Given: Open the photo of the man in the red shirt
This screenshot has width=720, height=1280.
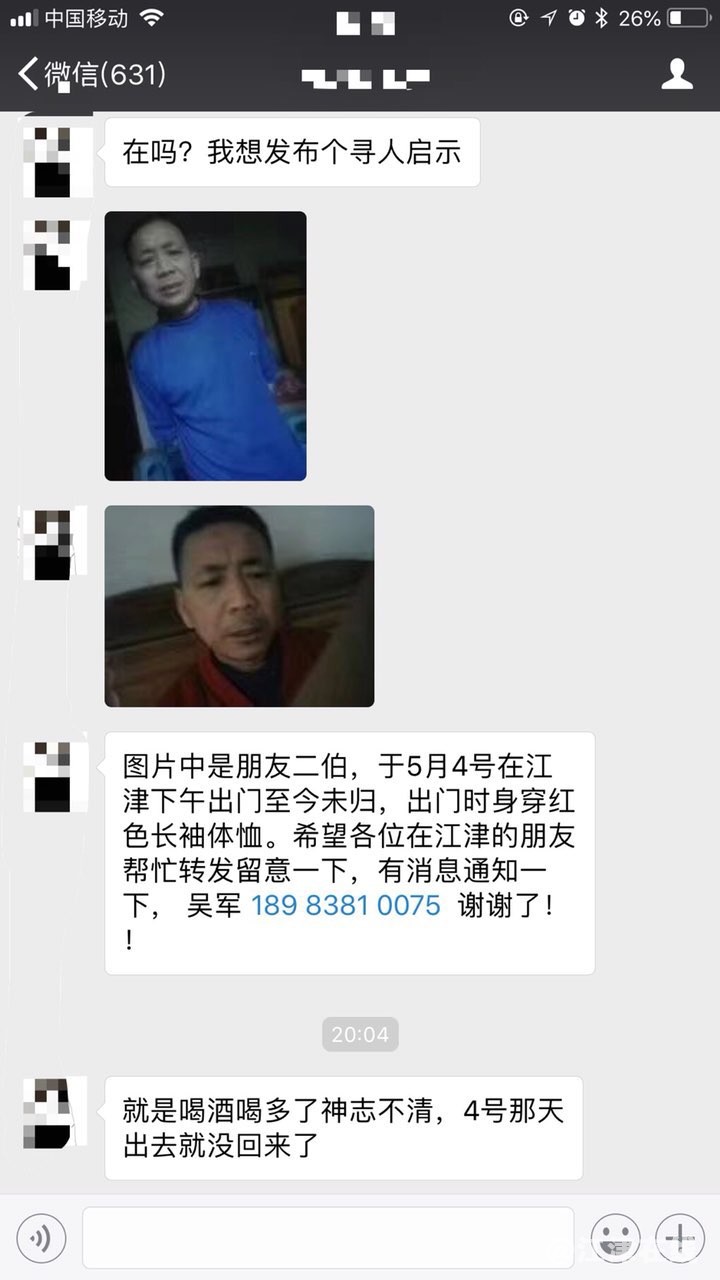Looking at the screenshot, I should click(x=239, y=606).
